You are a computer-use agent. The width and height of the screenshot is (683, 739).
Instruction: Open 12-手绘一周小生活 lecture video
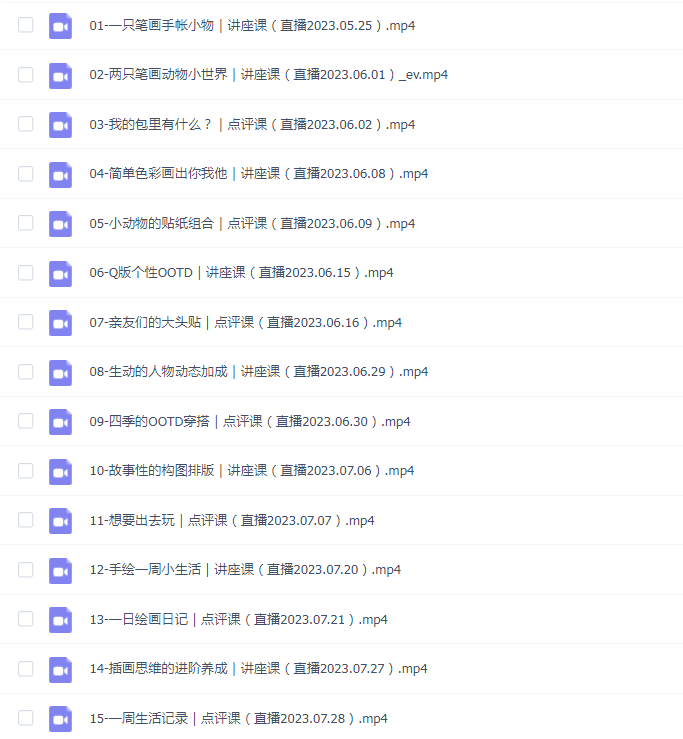pos(245,570)
